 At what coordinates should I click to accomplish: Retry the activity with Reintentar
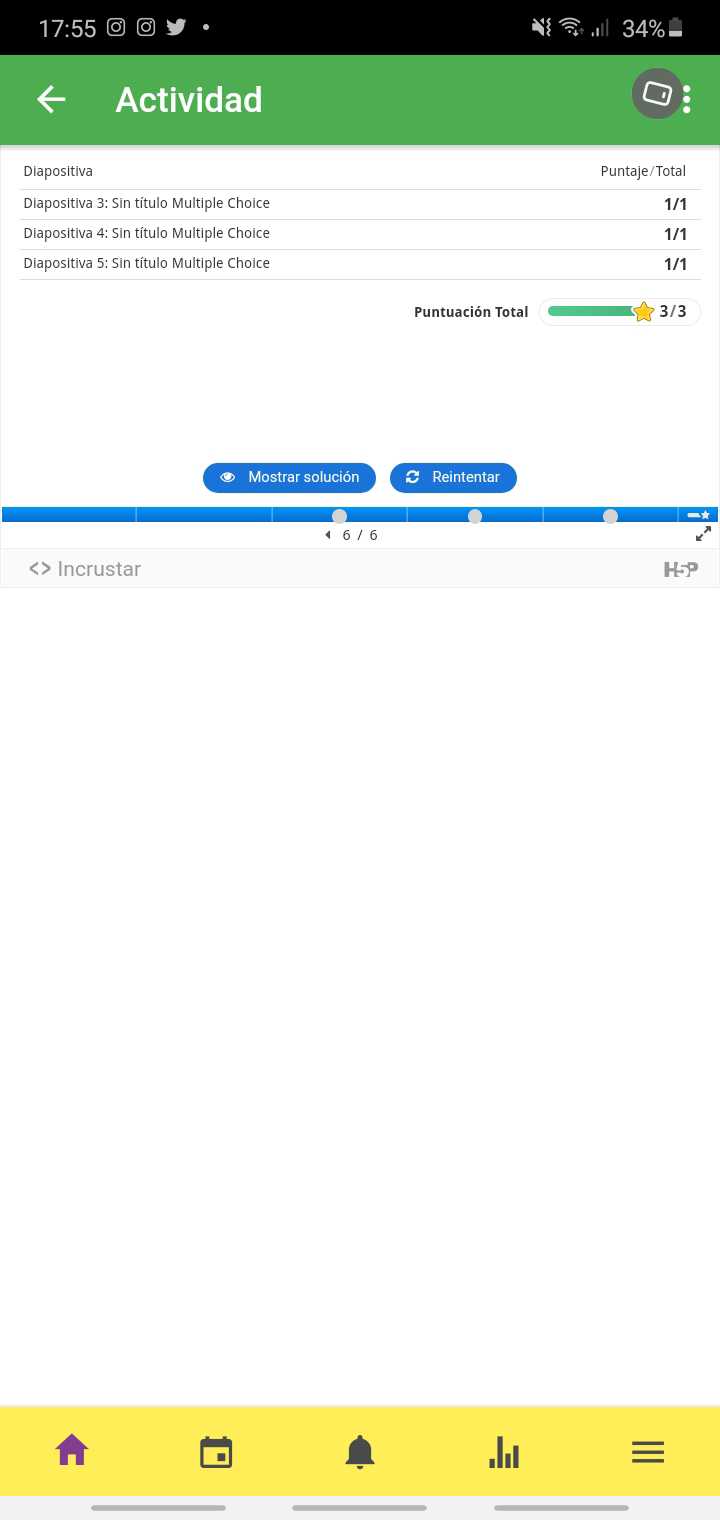(453, 478)
